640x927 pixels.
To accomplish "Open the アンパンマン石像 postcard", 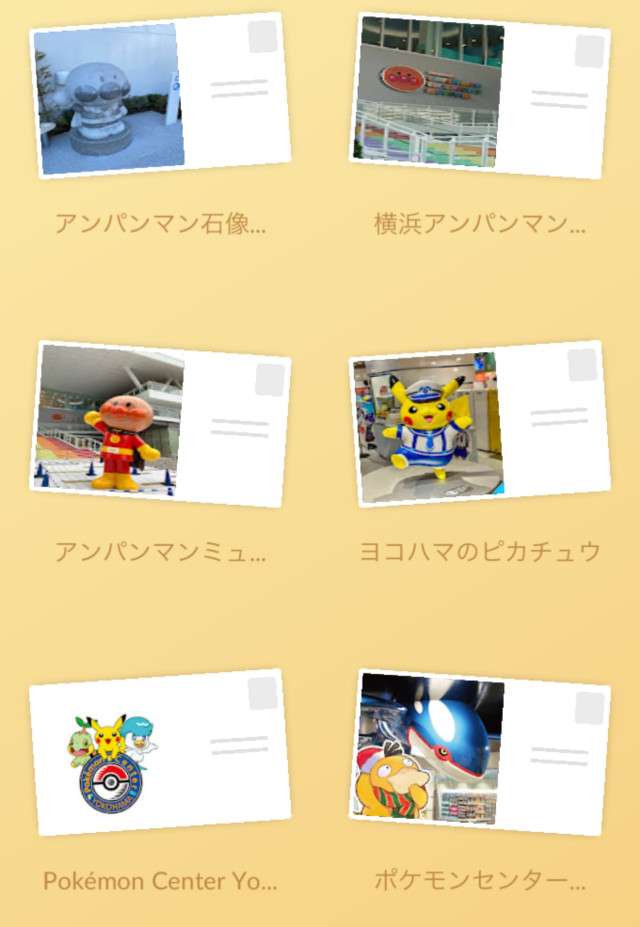I will click(160, 97).
